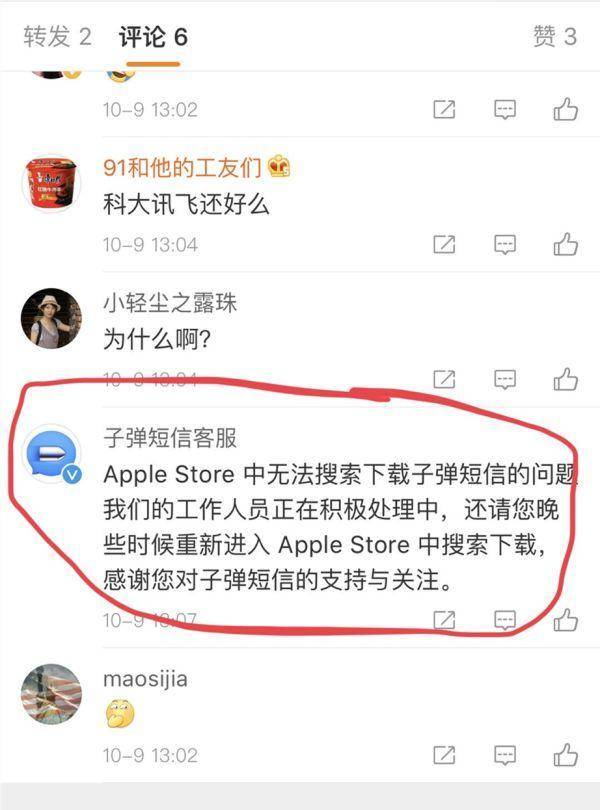Switch to the 转发 tab
Image resolution: width=600 pixels, height=810 pixels.
tap(57, 37)
